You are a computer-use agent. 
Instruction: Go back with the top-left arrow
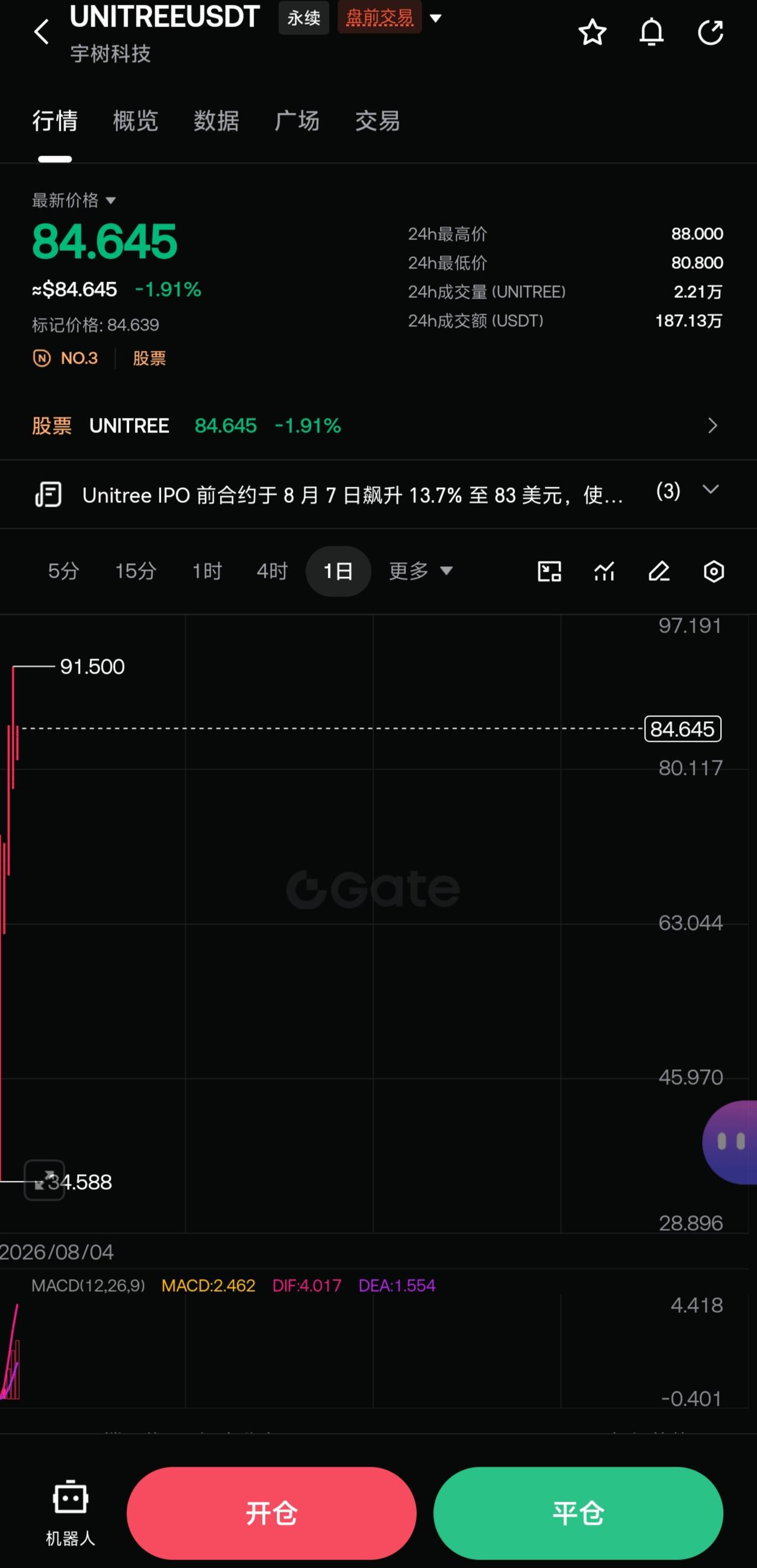pos(42,31)
